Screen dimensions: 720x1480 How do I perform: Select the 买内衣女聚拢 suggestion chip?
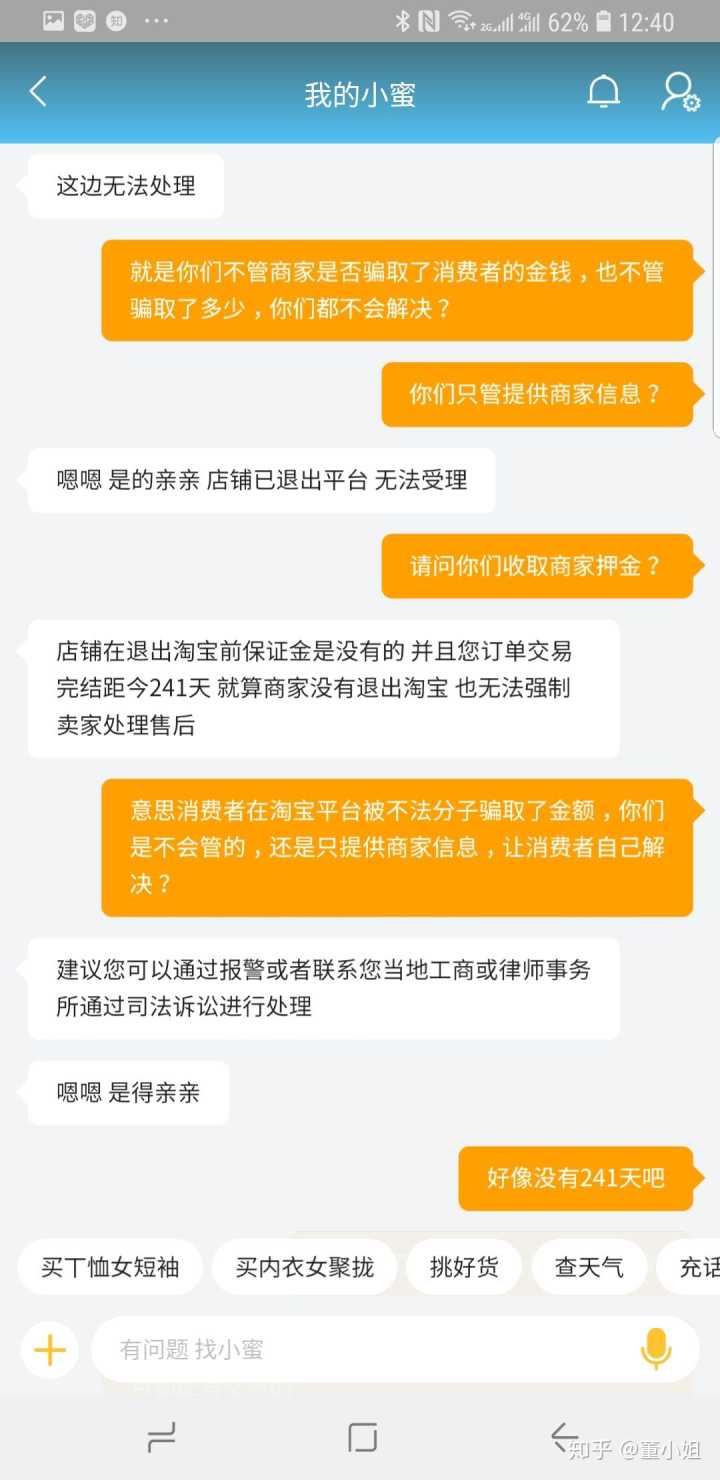(x=304, y=1267)
